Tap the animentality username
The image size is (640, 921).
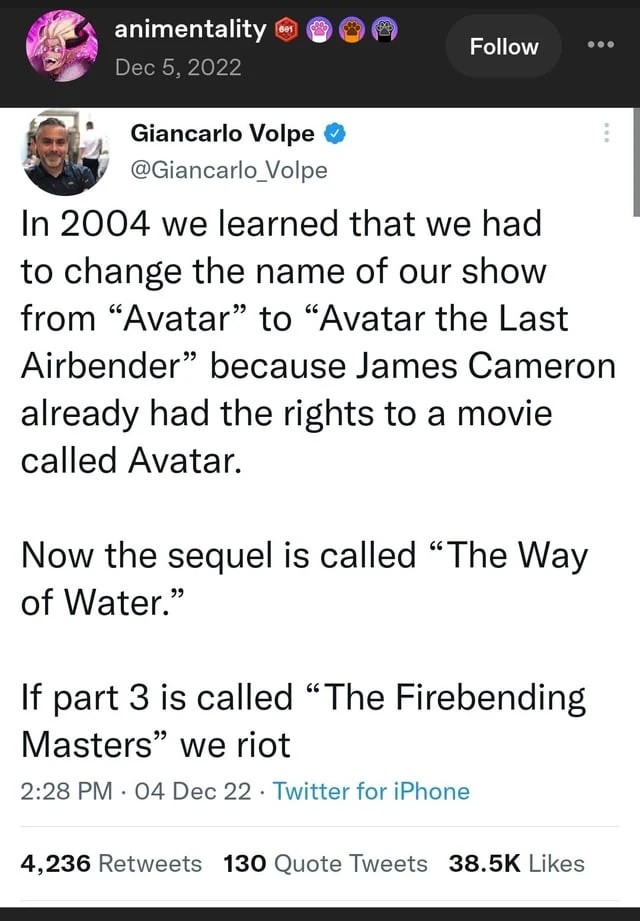tap(189, 31)
